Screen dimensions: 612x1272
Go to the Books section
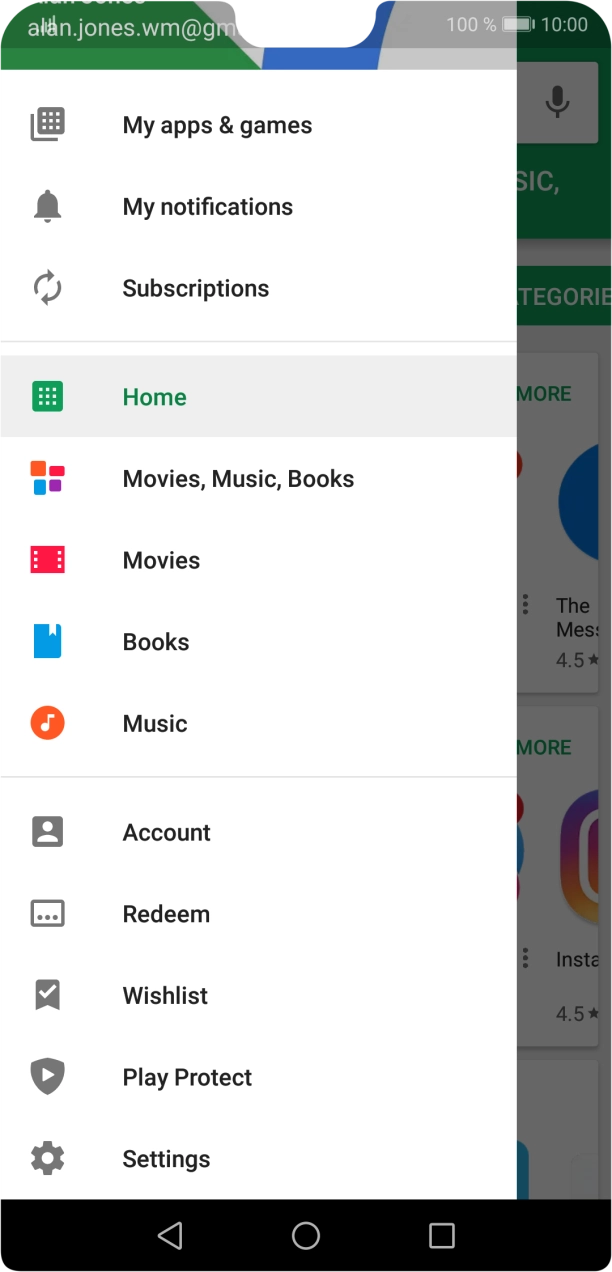pyautogui.click(x=156, y=642)
